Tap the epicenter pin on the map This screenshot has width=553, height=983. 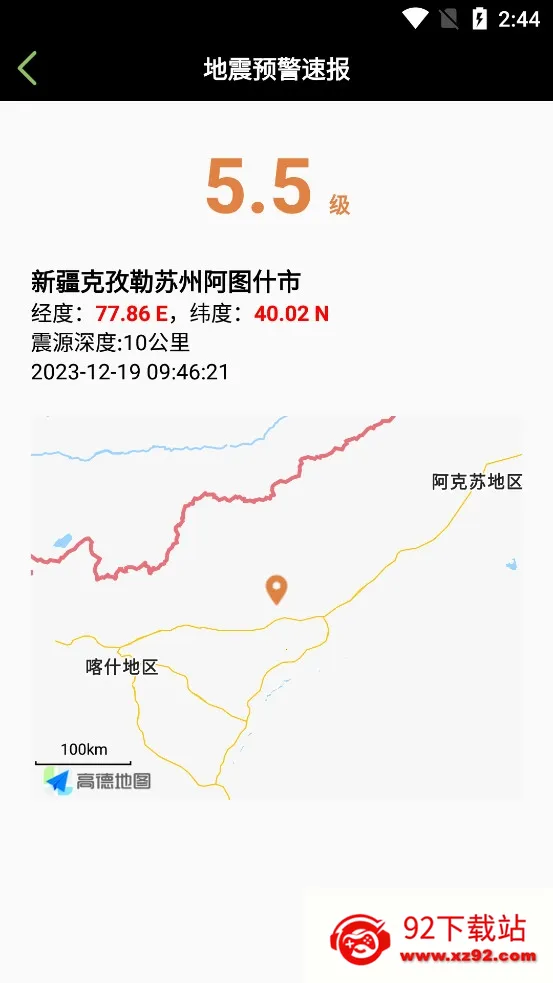(x=276, y=590)
